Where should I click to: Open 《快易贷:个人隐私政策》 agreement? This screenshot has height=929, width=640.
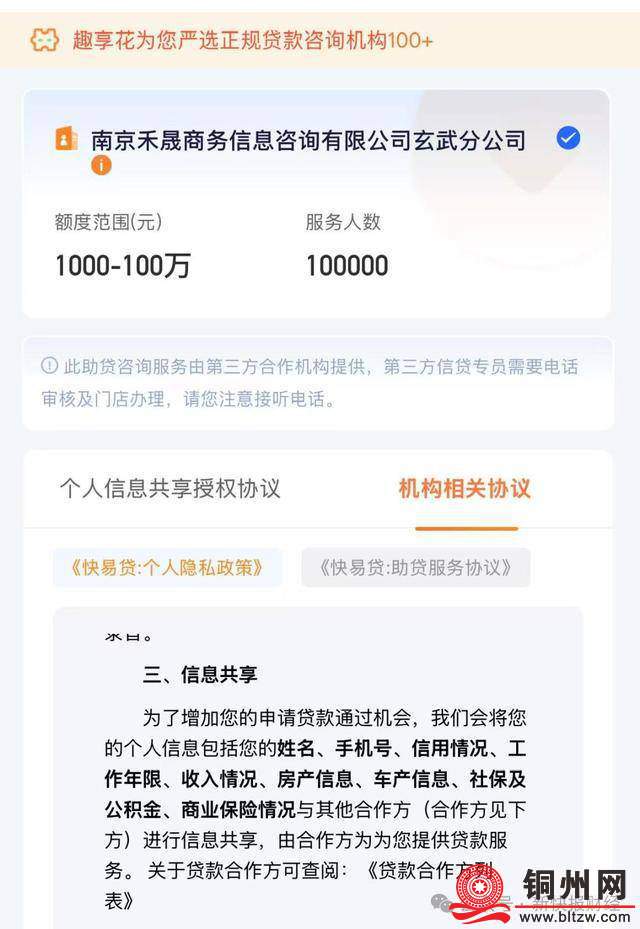[x=167, y=568]
